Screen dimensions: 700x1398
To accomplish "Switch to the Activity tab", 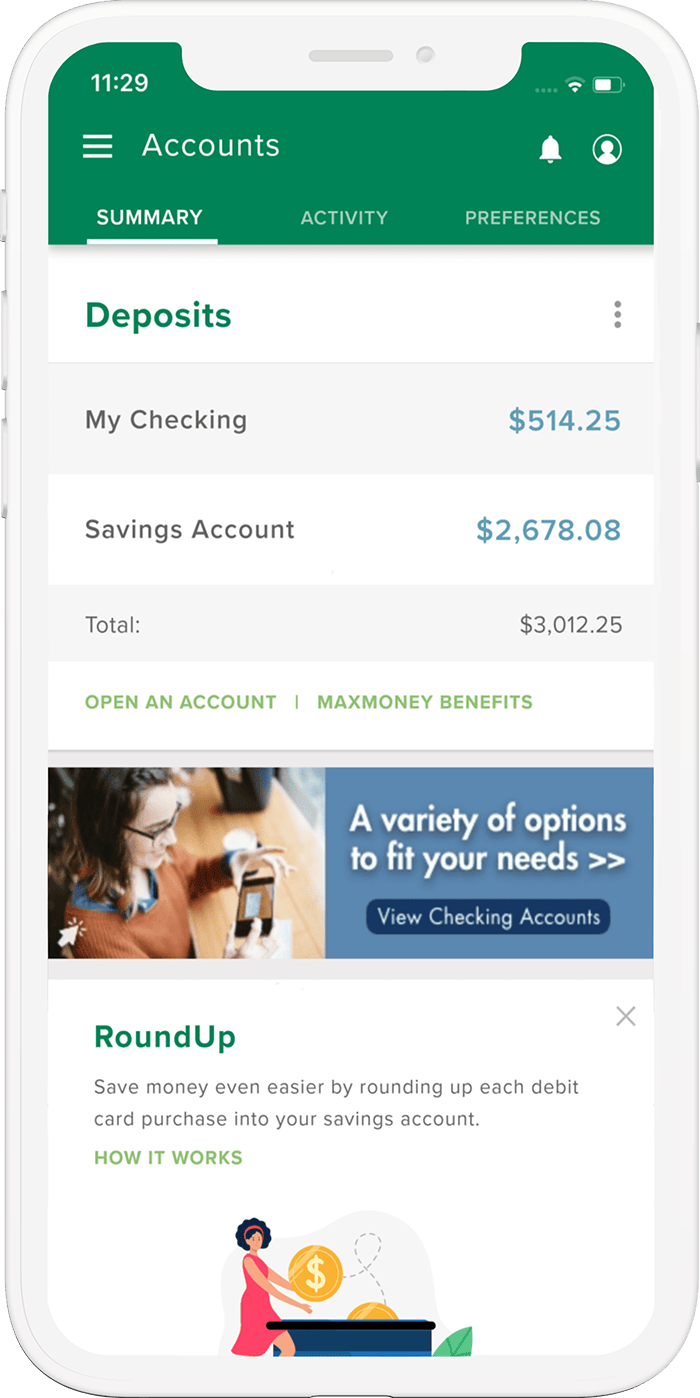I will pos(344,217).
